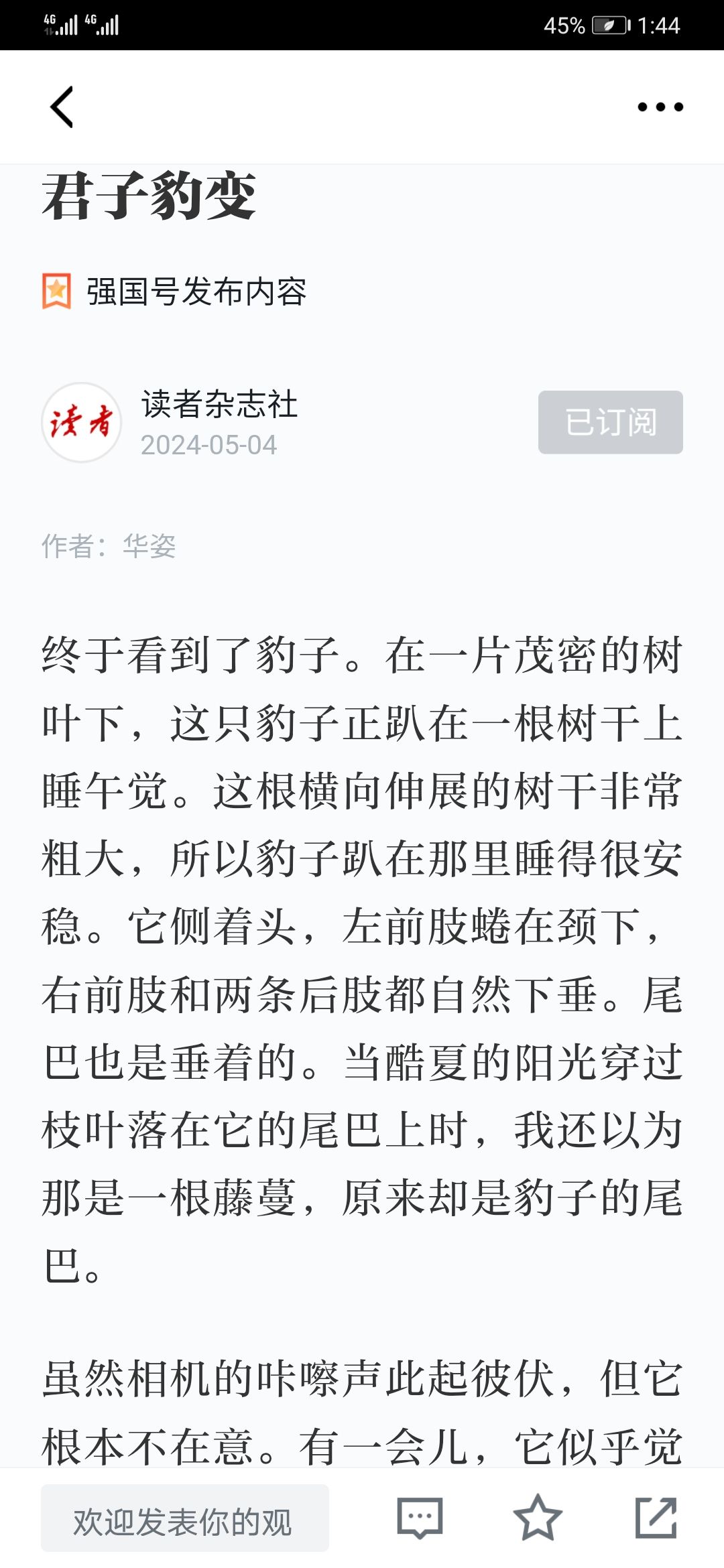Open the three-dot overflow menu
The width and height of the screenshot is (724, 1568).
[x=660, y=107]
